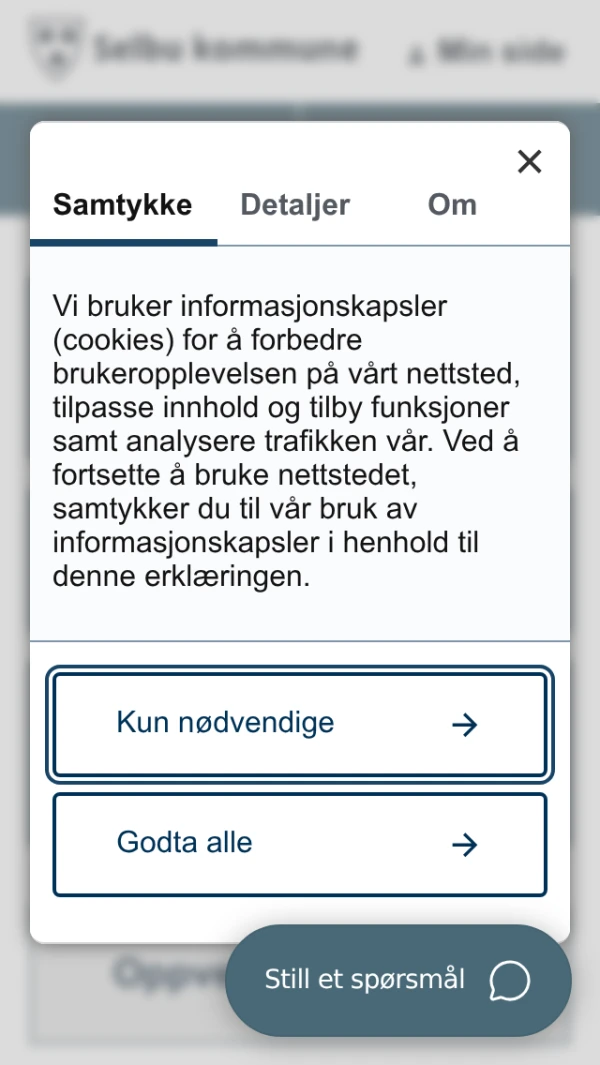The width and height of the screenshot is (600, 1065).
Task: Switch to the Detaljer tab
Action: (295, 204)
